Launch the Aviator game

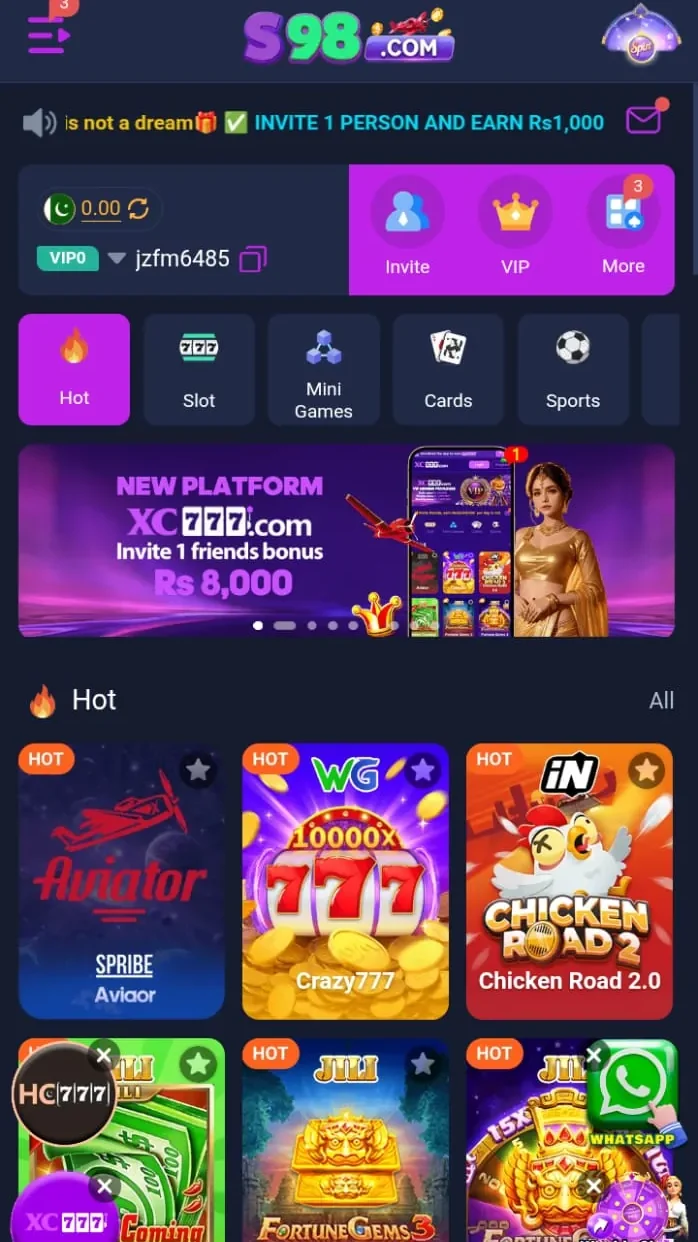122,881
